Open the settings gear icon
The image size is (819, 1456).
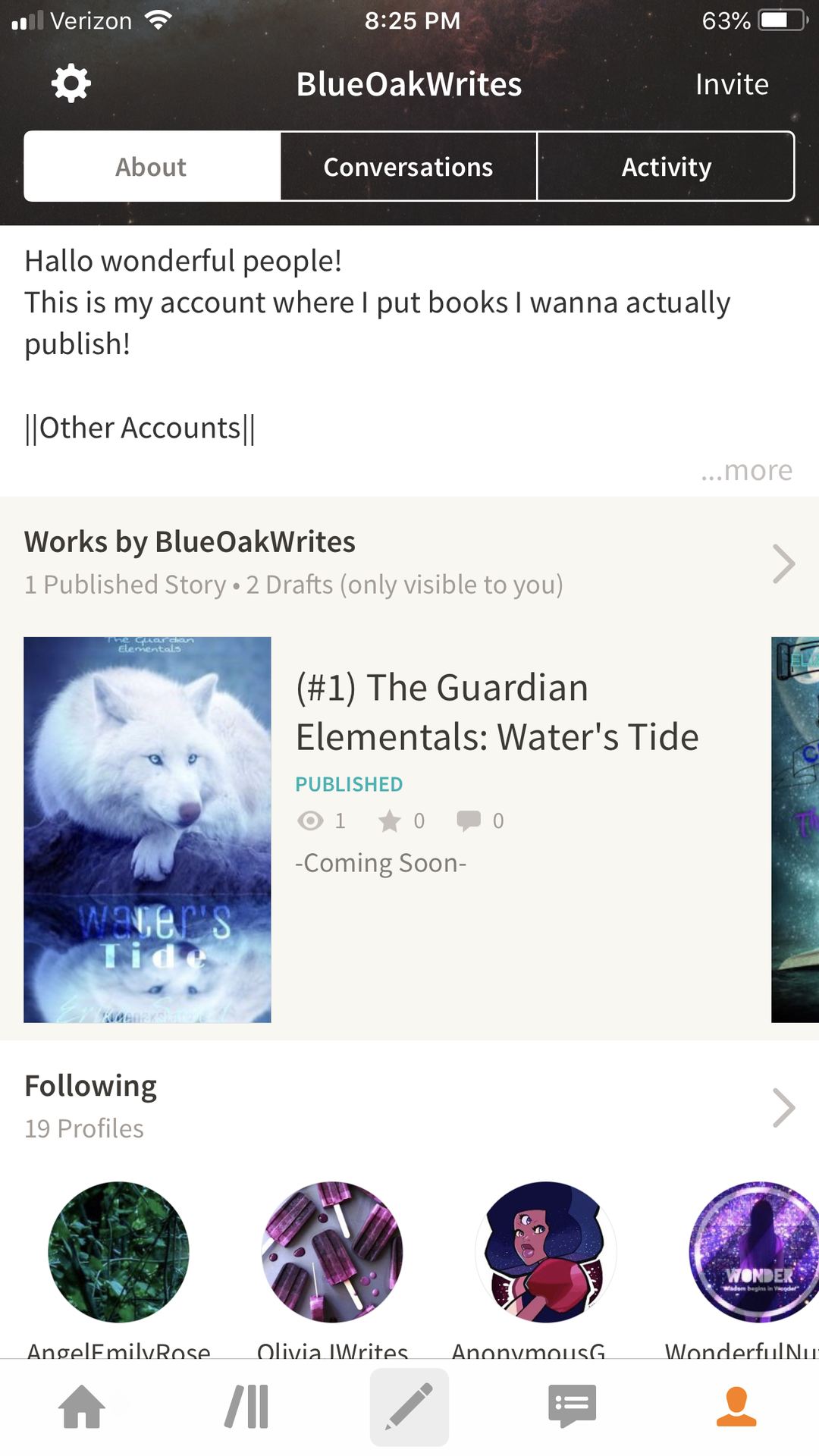coord(71,83)
